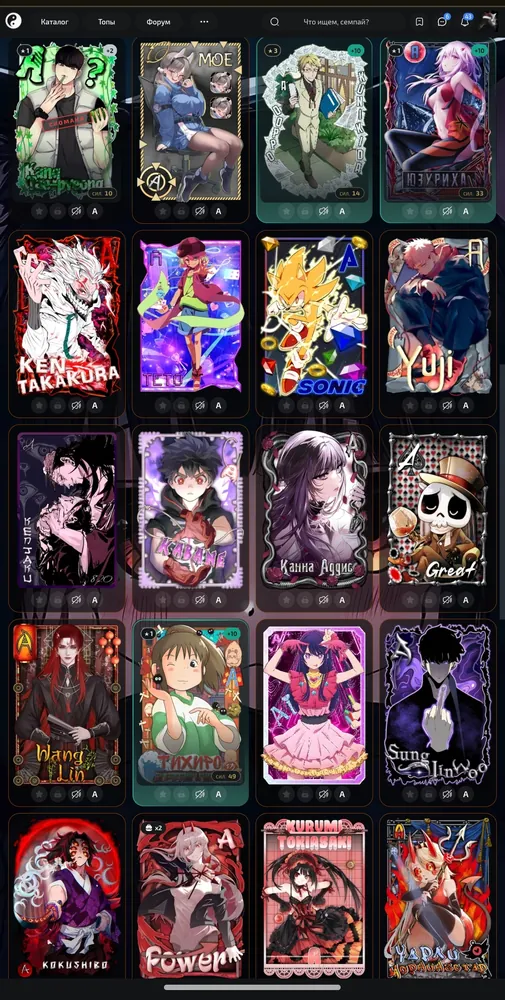Screen dimensions: 505x1000
Task: Open the messages chat icon
Action: pos(442,22)
